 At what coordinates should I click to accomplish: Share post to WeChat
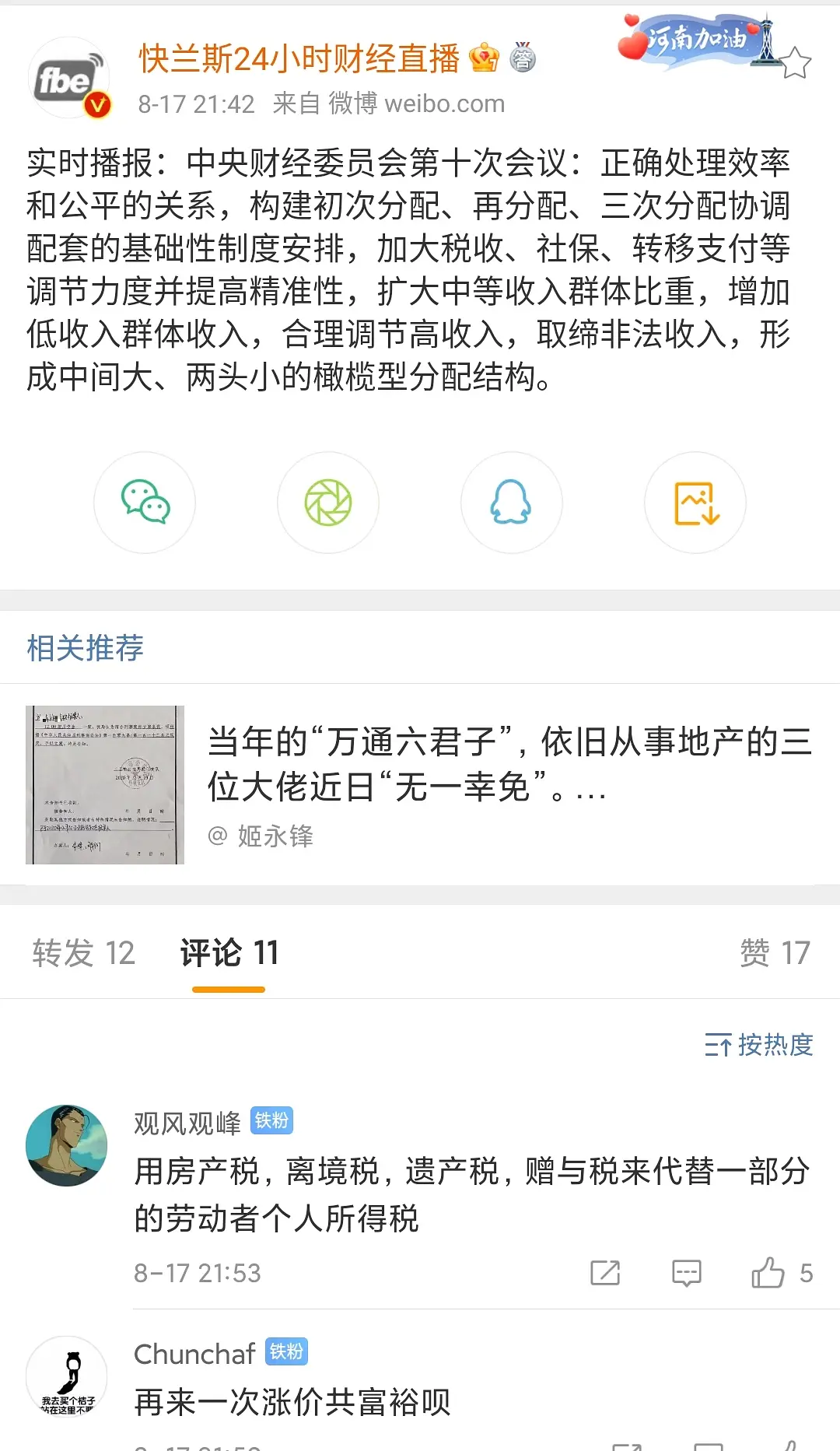(x=145, y=503)
